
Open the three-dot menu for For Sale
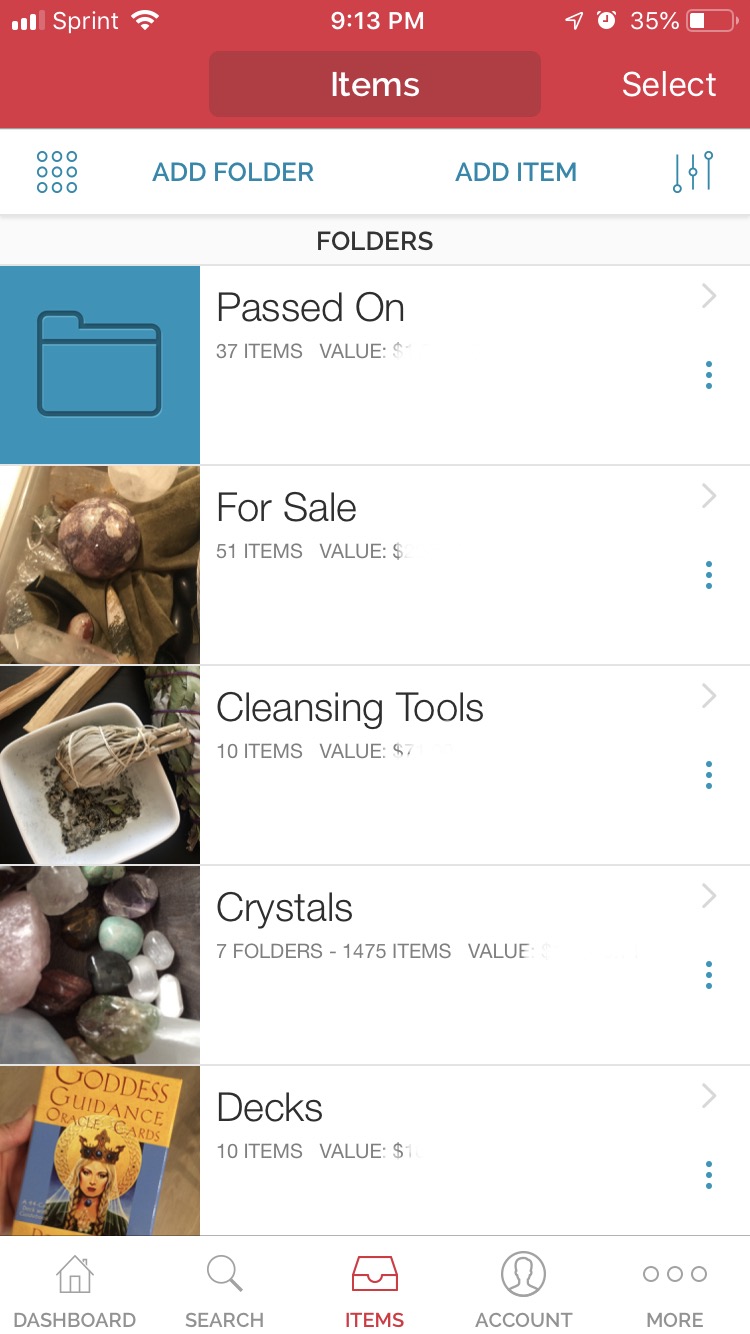click(709, 575)
